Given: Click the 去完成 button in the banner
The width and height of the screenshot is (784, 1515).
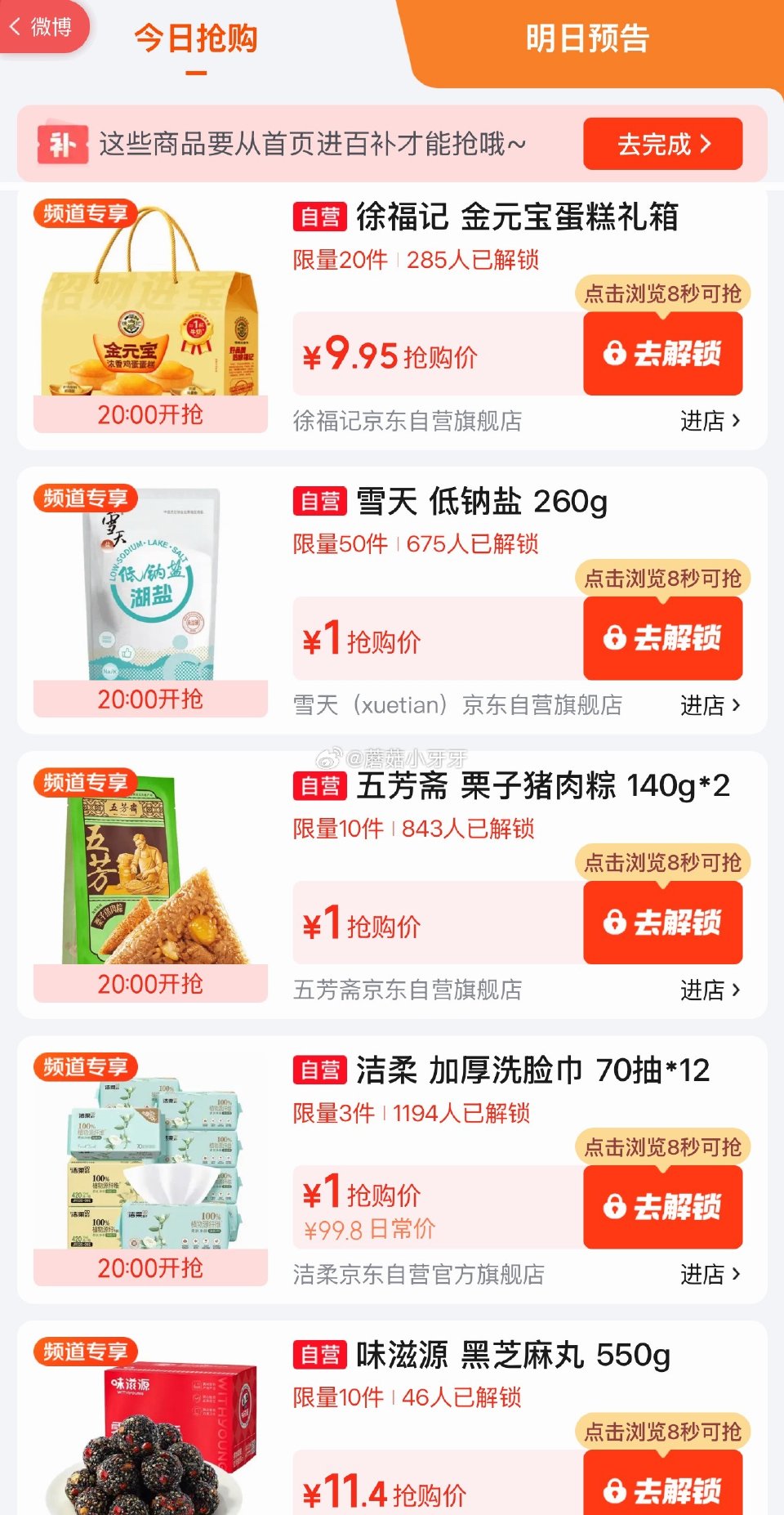Looking at the screenshot, I should pos(662,144).
